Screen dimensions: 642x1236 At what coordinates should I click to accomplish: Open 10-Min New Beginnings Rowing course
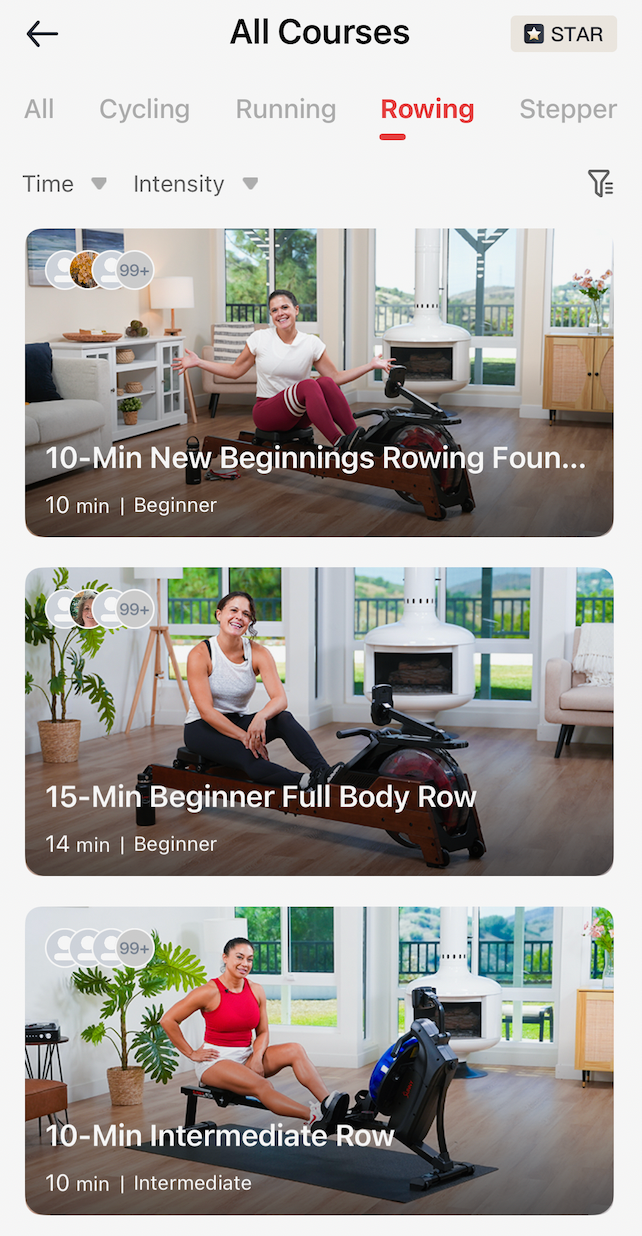coord(319,383)
